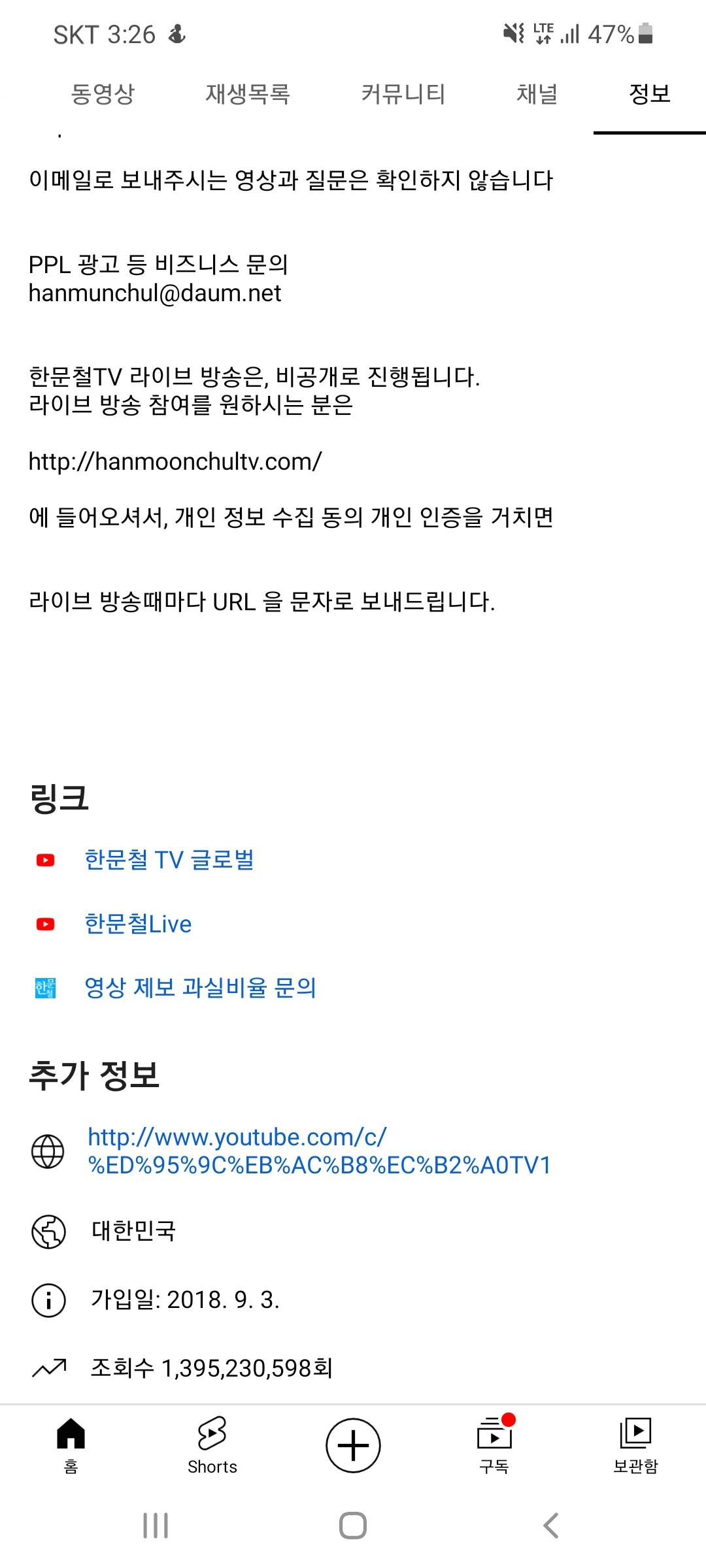Switch to the 동영상 tab
The image size is (706, 1568).
pyautogui.click(x=103, y=94)
